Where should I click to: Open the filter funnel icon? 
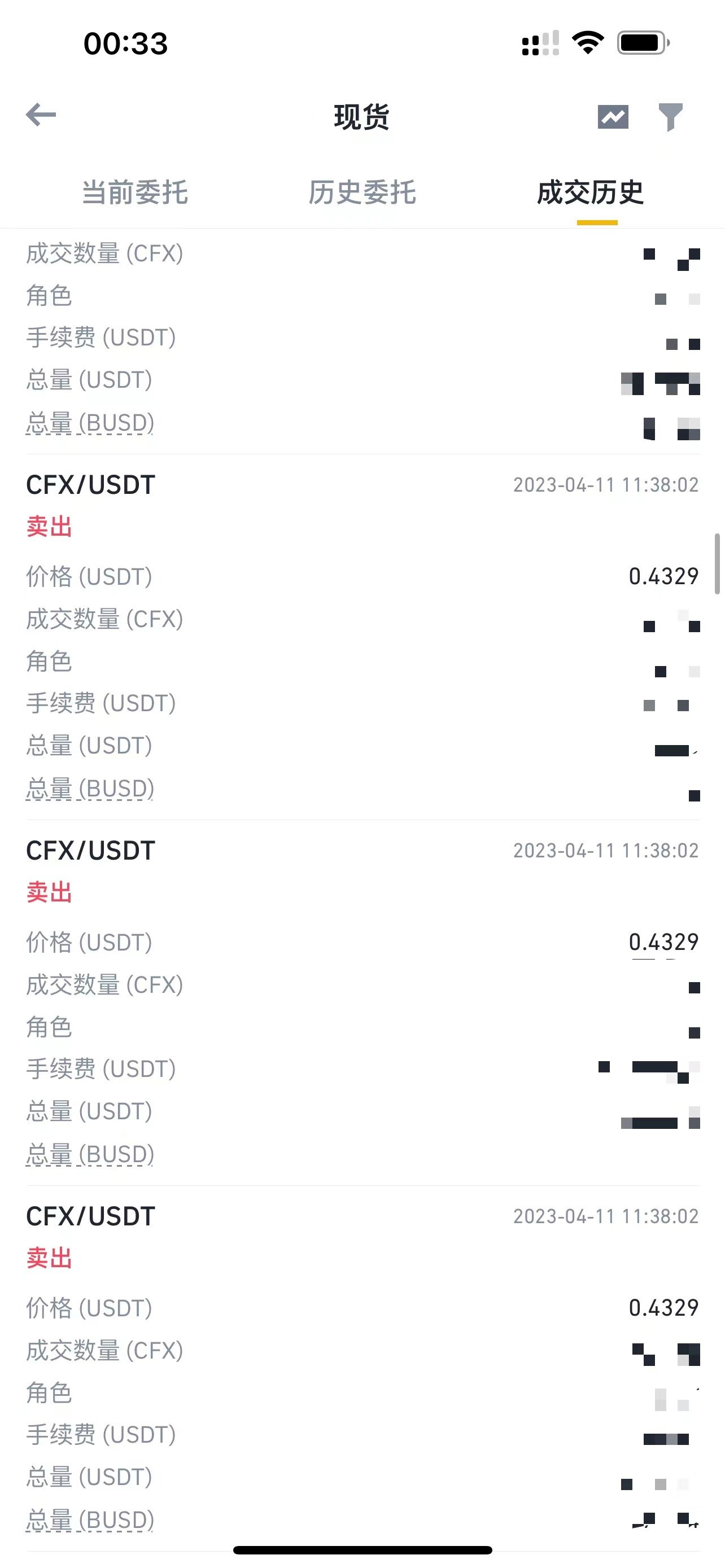pos(670,117)
